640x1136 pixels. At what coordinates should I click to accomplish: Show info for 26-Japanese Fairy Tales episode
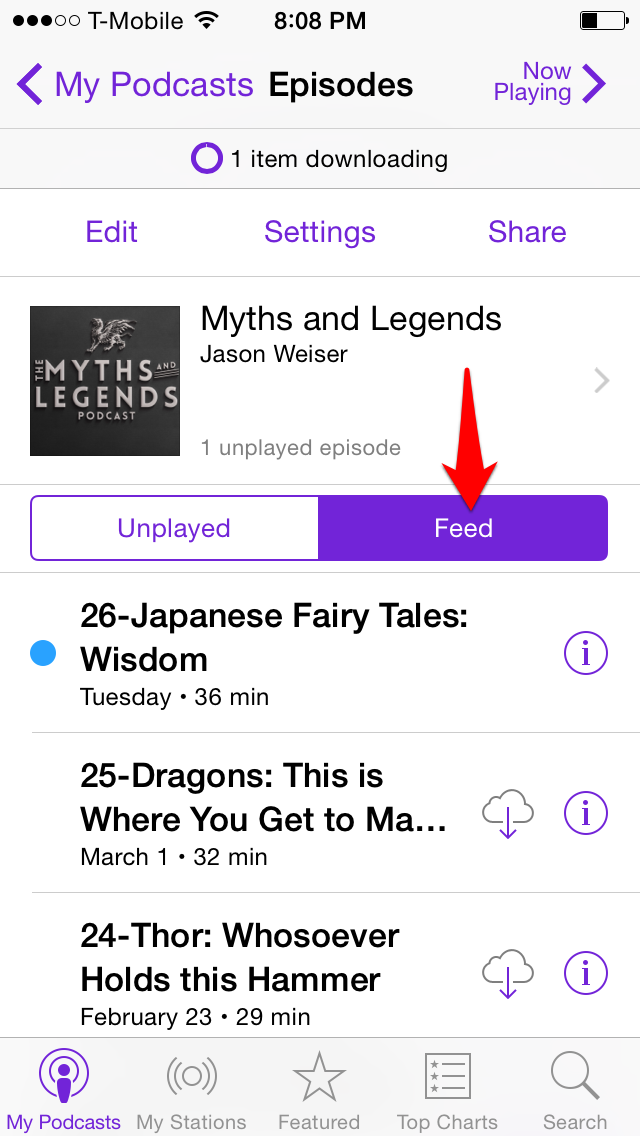click(586, 654)
